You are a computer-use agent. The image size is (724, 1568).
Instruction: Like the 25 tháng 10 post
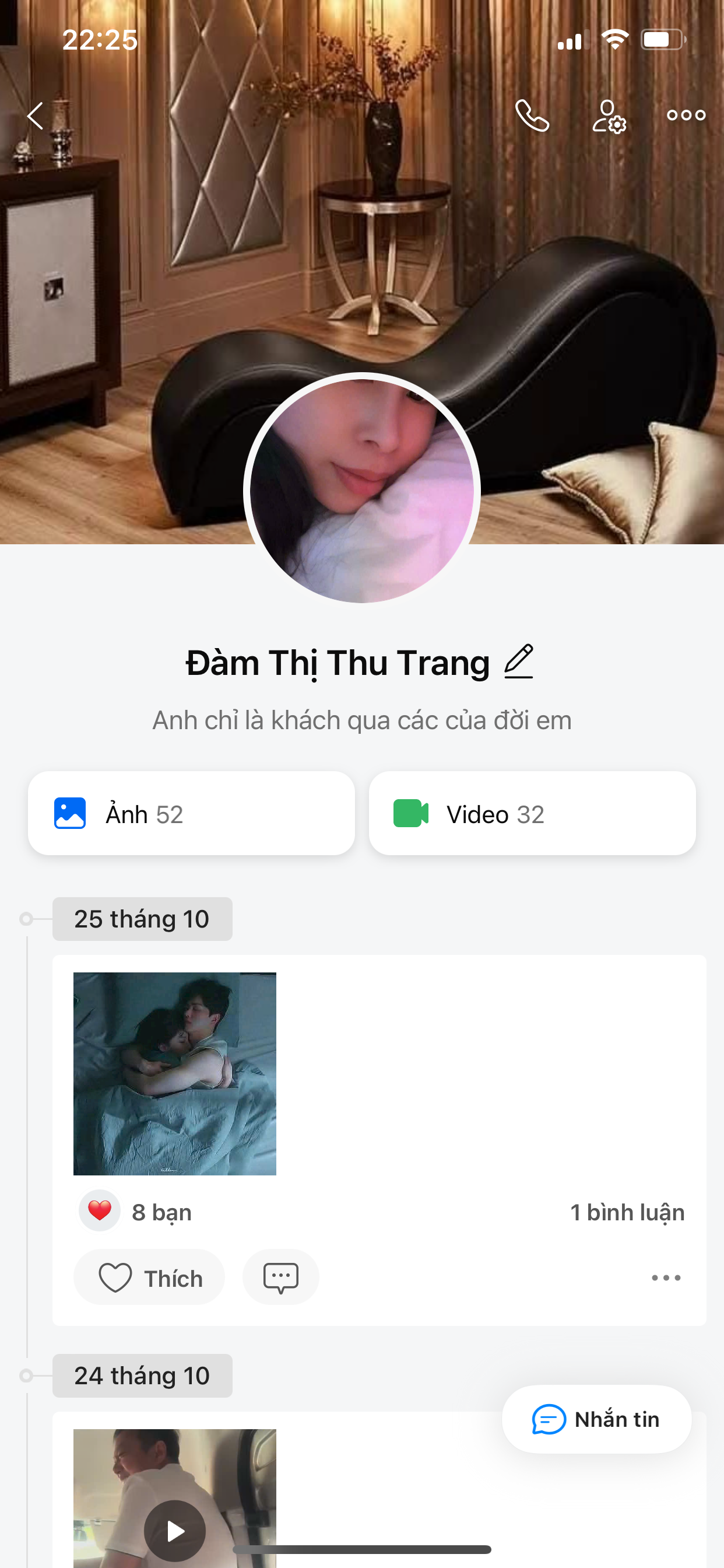tap(150, 1277)
